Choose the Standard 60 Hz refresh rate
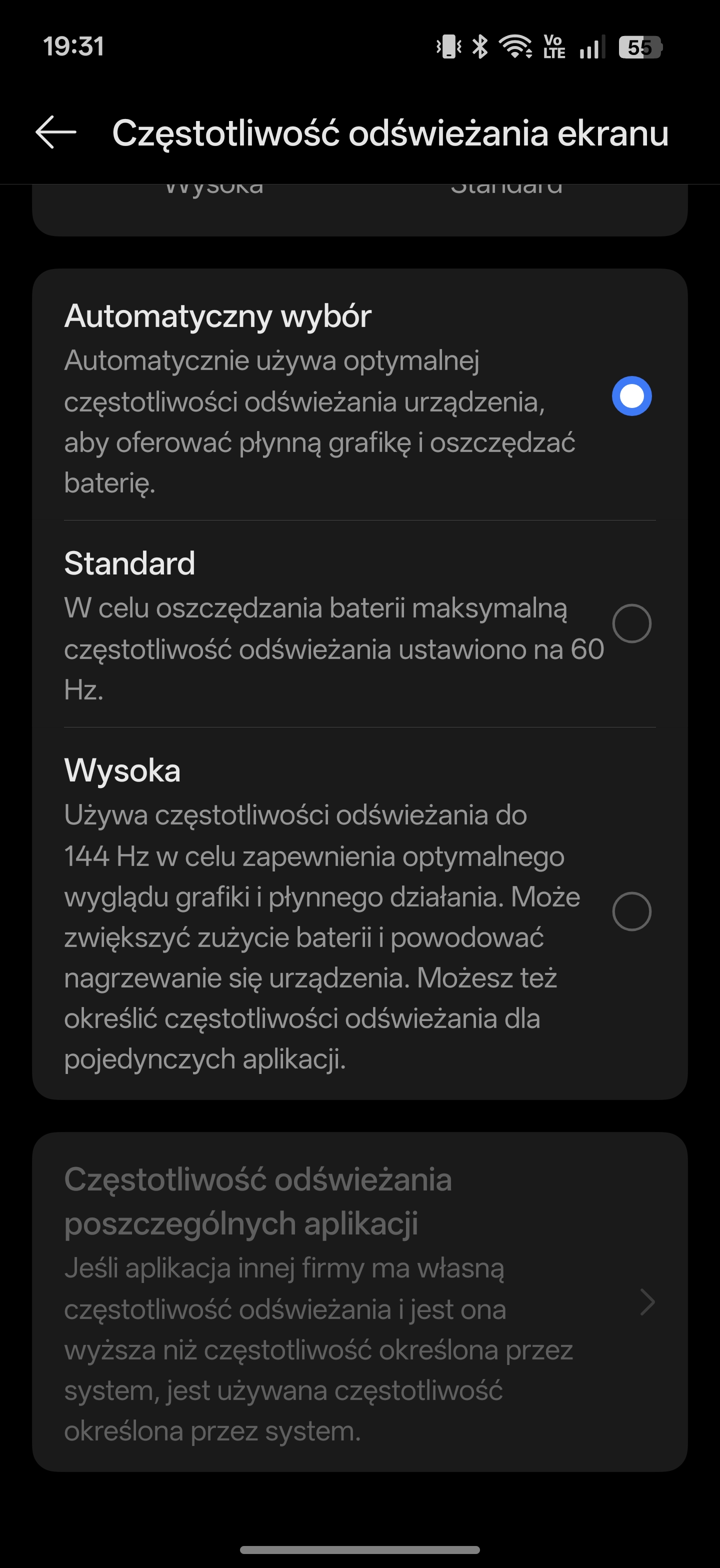Image resolution: width=720 pixels, height=1568 pixels. tap(631, 623)
